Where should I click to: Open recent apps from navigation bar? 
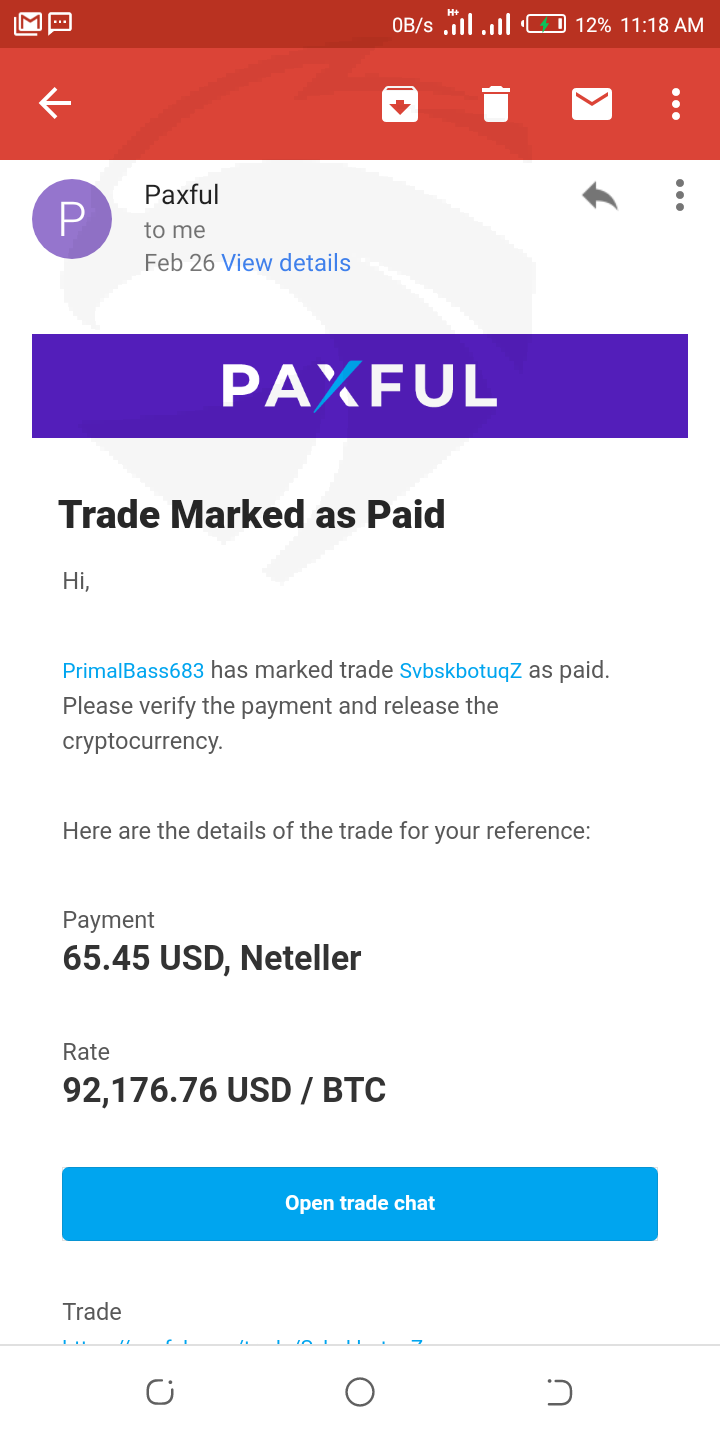[160, 1392]
